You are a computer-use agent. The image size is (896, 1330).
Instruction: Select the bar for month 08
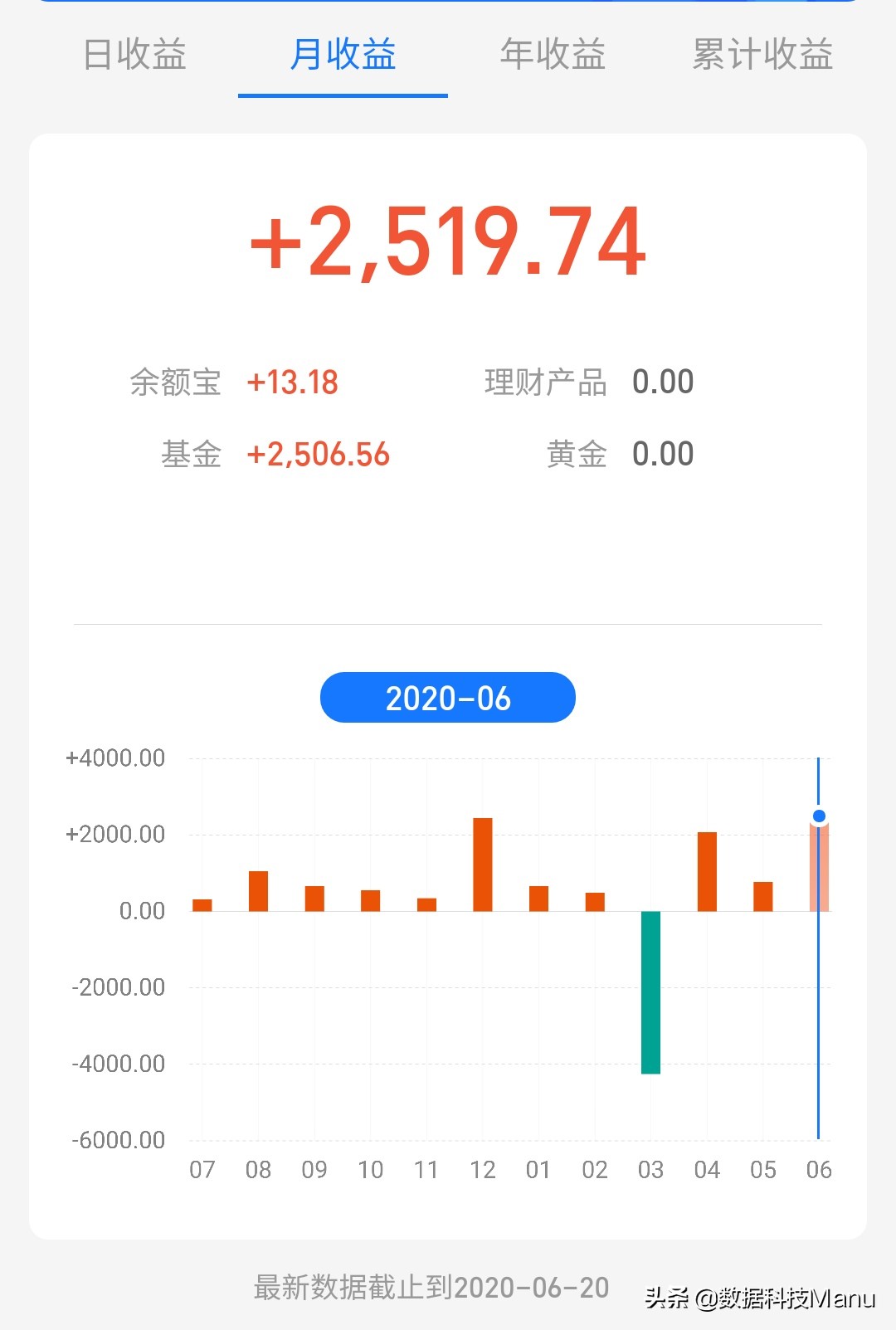[258, 888]
